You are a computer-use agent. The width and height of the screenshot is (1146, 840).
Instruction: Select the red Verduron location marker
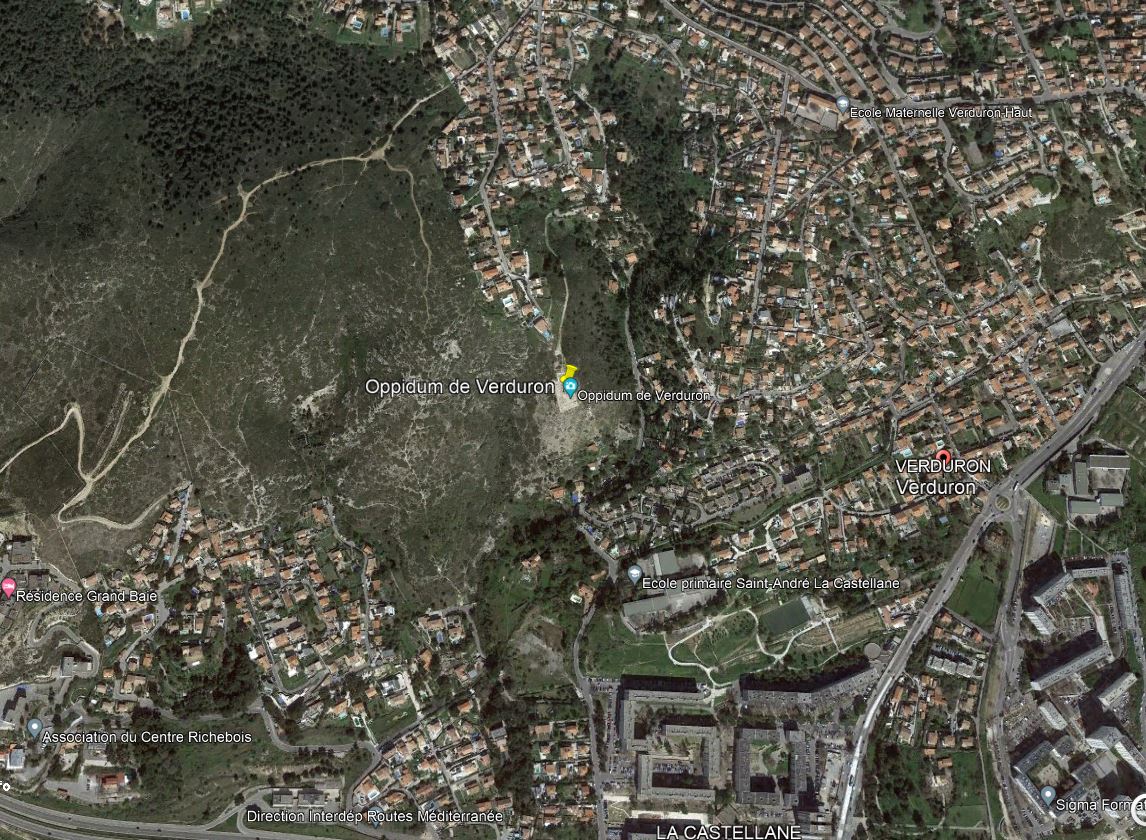[942, 455]
